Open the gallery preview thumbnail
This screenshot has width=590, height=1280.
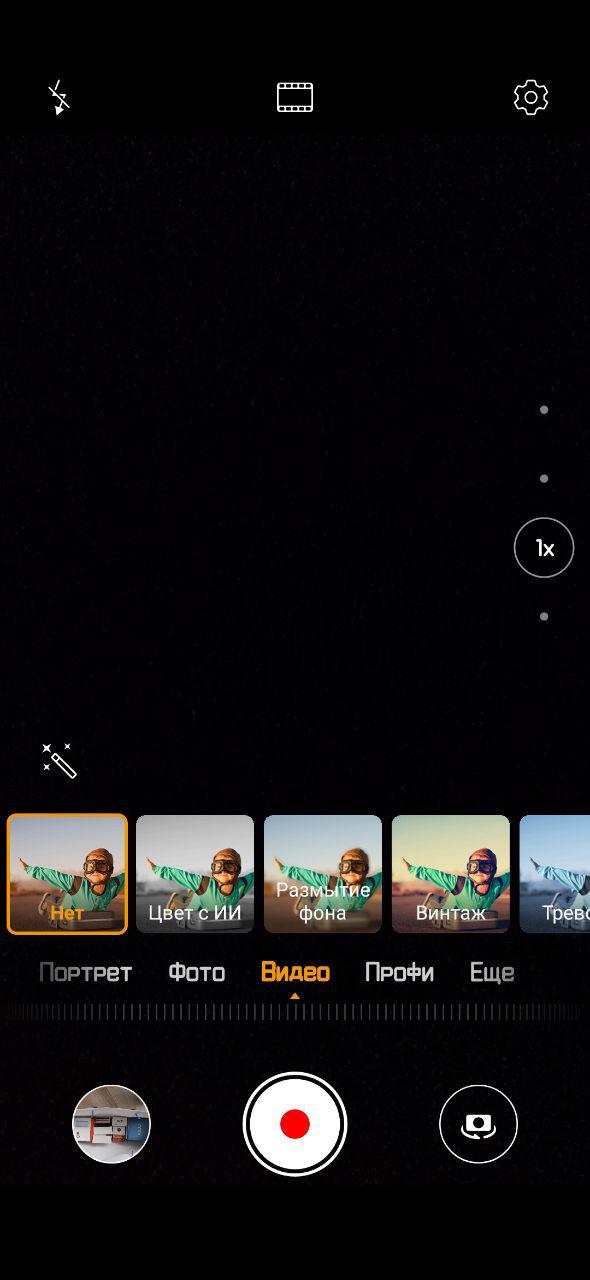pos(111,1124)
